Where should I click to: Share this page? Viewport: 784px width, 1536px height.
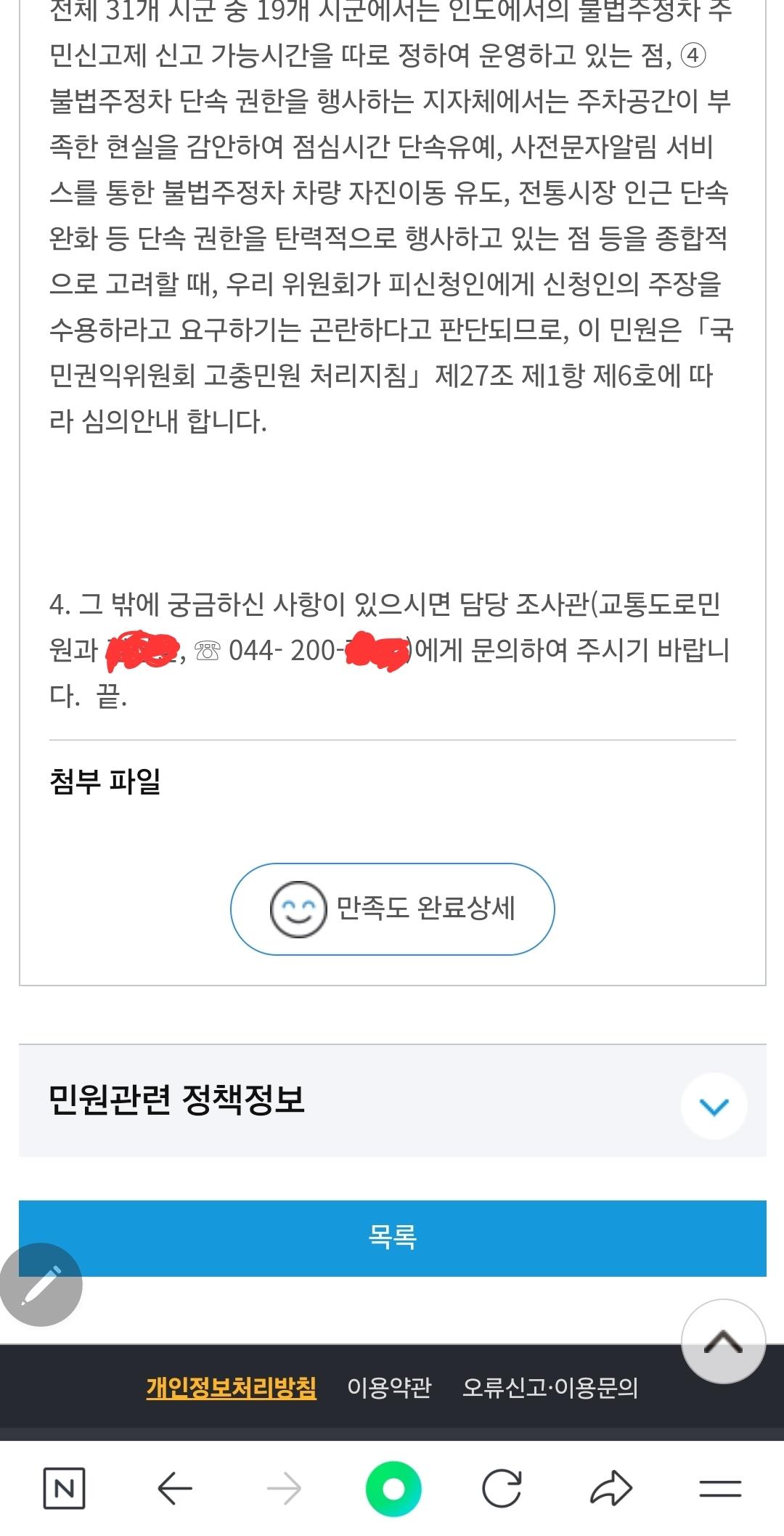pyautogui.click(x=611, y=1489)
